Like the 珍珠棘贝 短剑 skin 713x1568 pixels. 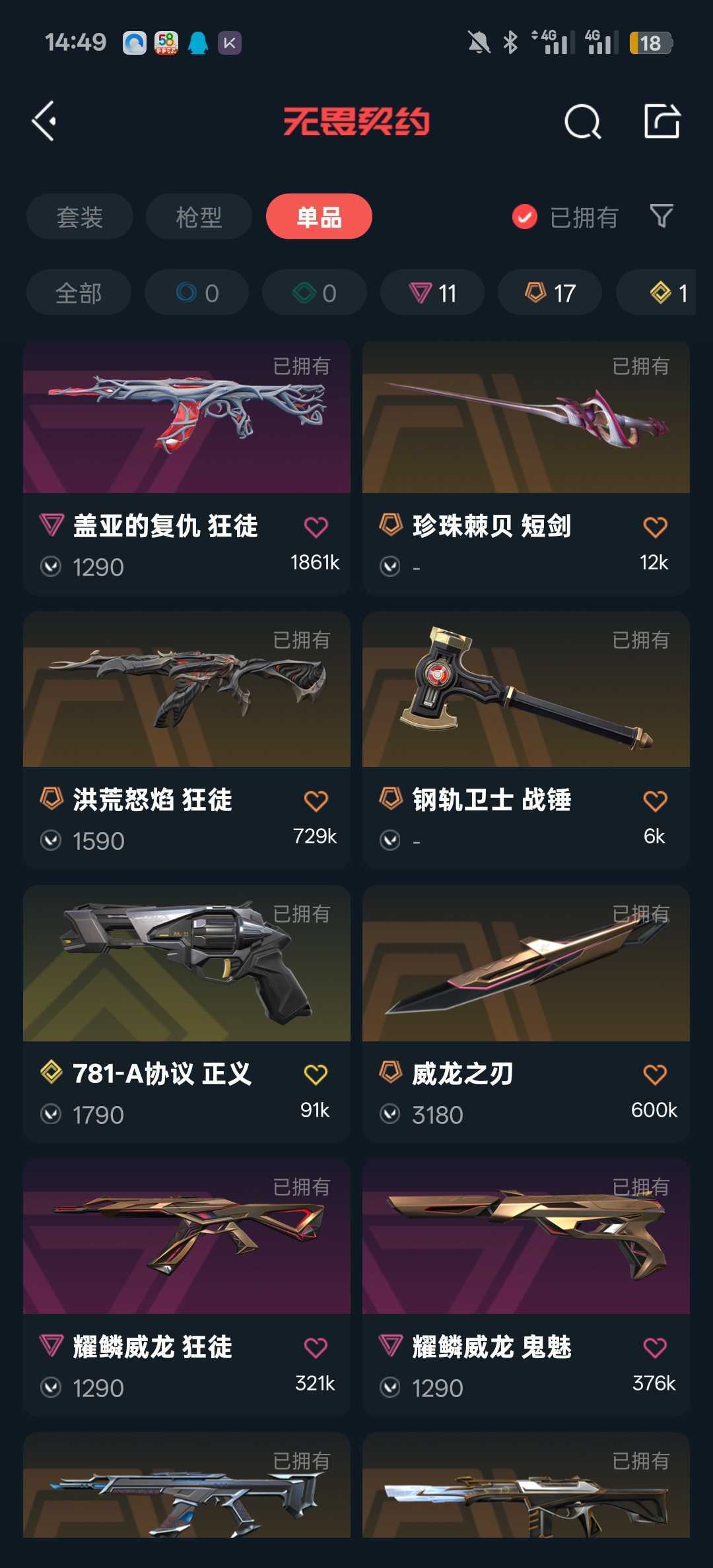pyautogui.click(x=655, y=527)
